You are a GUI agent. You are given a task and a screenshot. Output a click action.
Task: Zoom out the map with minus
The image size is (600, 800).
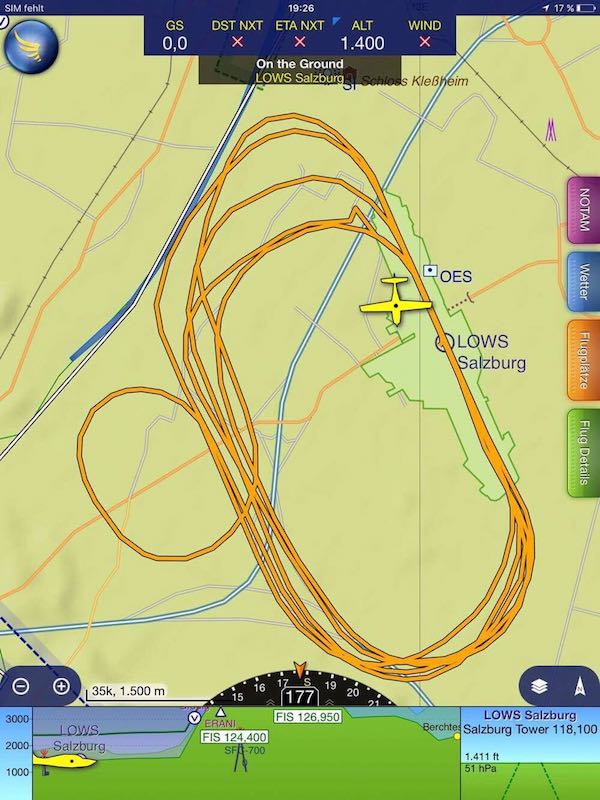point(22,686)
